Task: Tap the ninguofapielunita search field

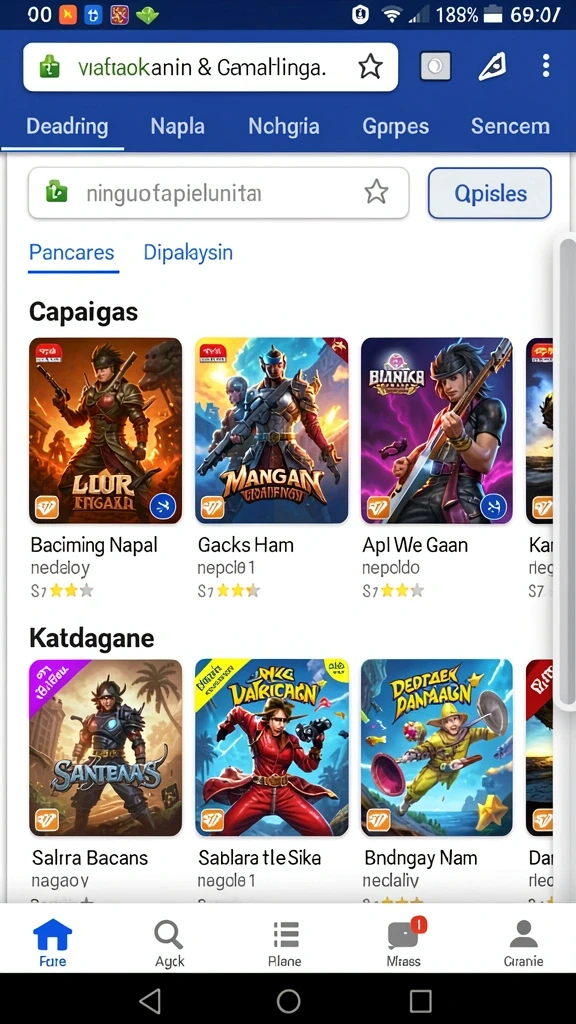Action: 219,193
